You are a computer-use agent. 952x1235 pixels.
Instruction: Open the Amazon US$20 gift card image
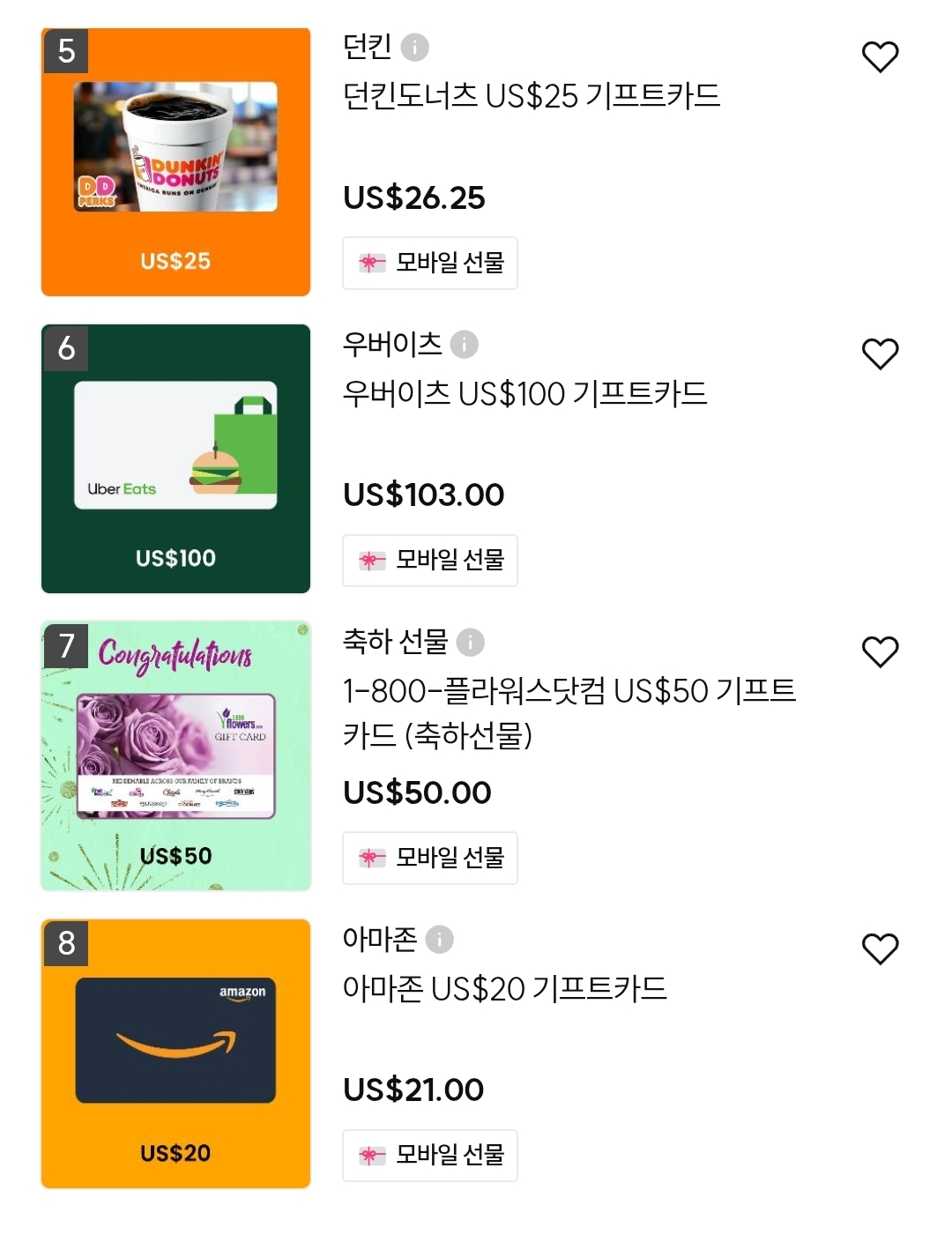(176, 1053)
